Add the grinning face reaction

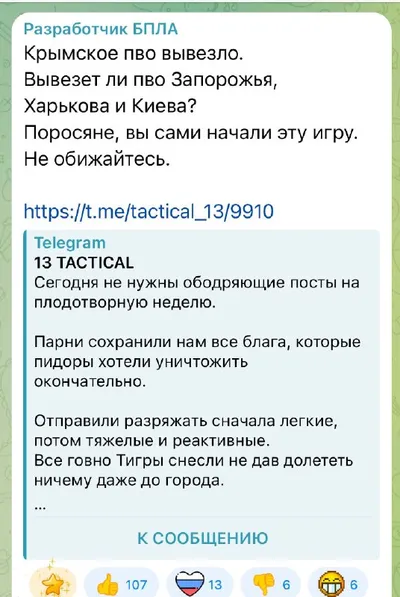coord(338,584)
